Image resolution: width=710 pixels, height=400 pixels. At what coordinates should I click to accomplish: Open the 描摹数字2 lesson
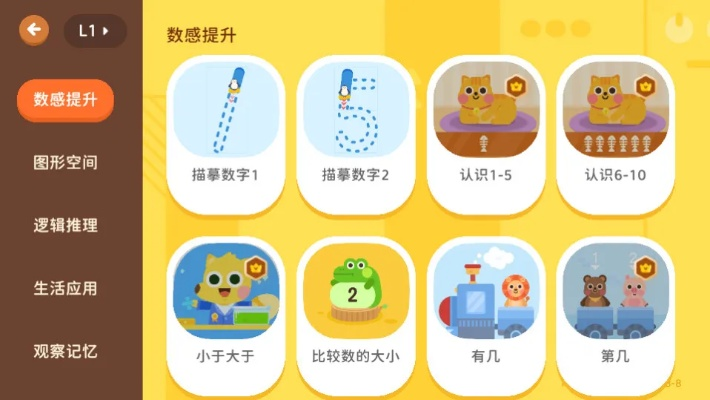pos(355,134)
